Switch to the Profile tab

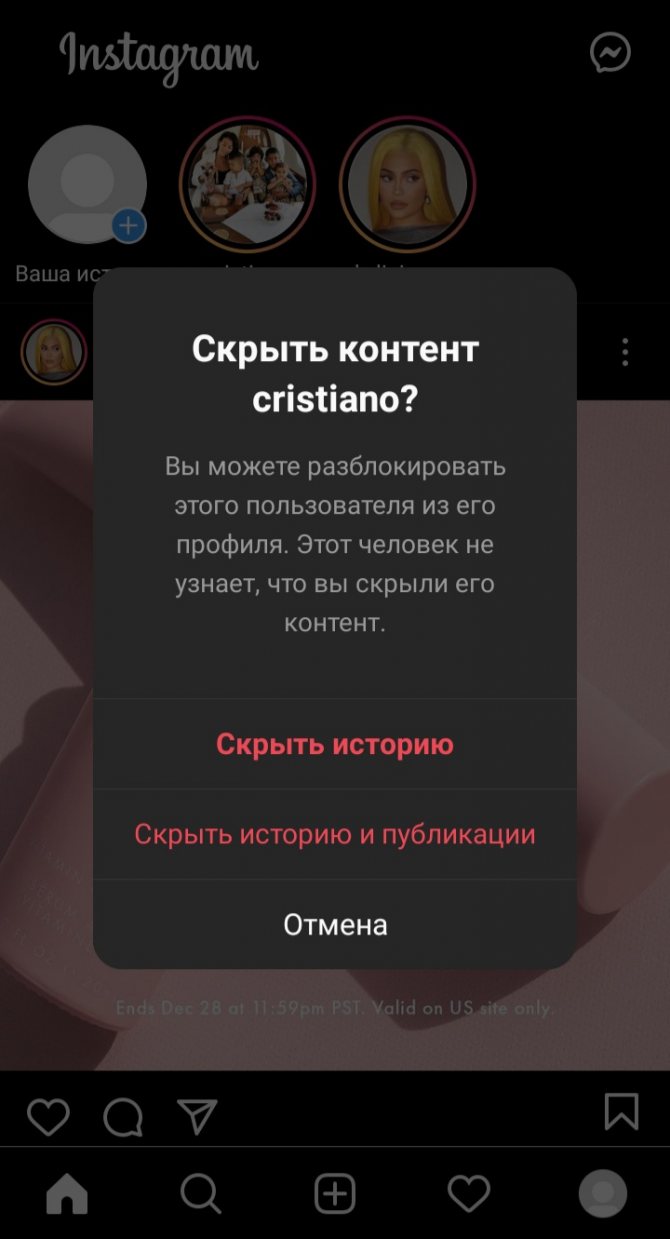603,1193
